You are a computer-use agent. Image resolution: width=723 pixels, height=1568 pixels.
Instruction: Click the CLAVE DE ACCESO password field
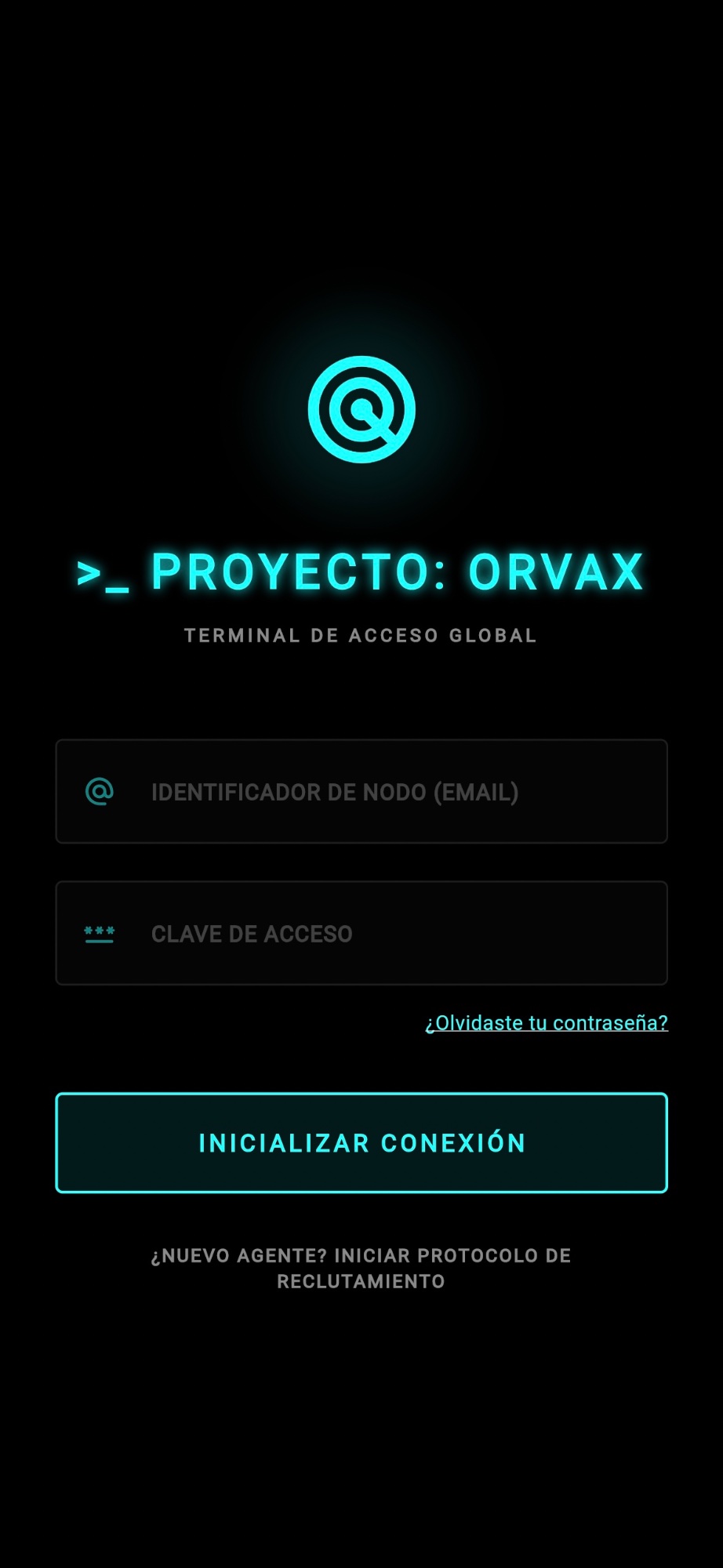coord(361,933)
